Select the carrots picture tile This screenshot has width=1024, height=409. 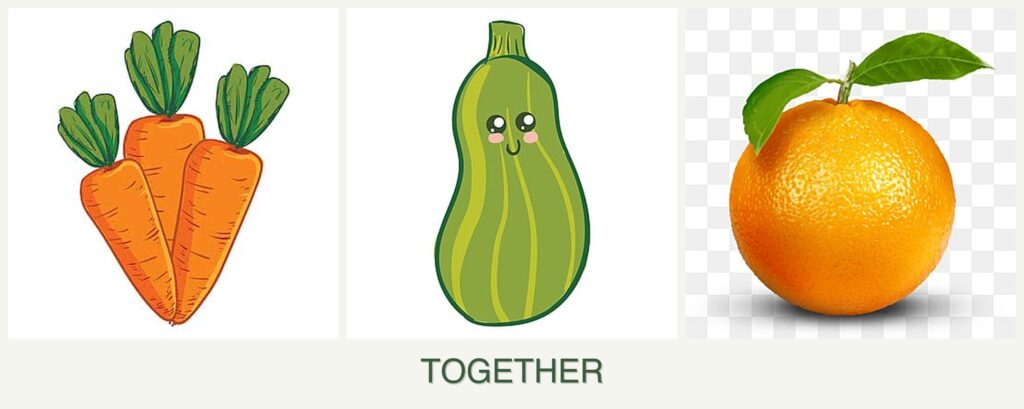click(x=172, y=175)
